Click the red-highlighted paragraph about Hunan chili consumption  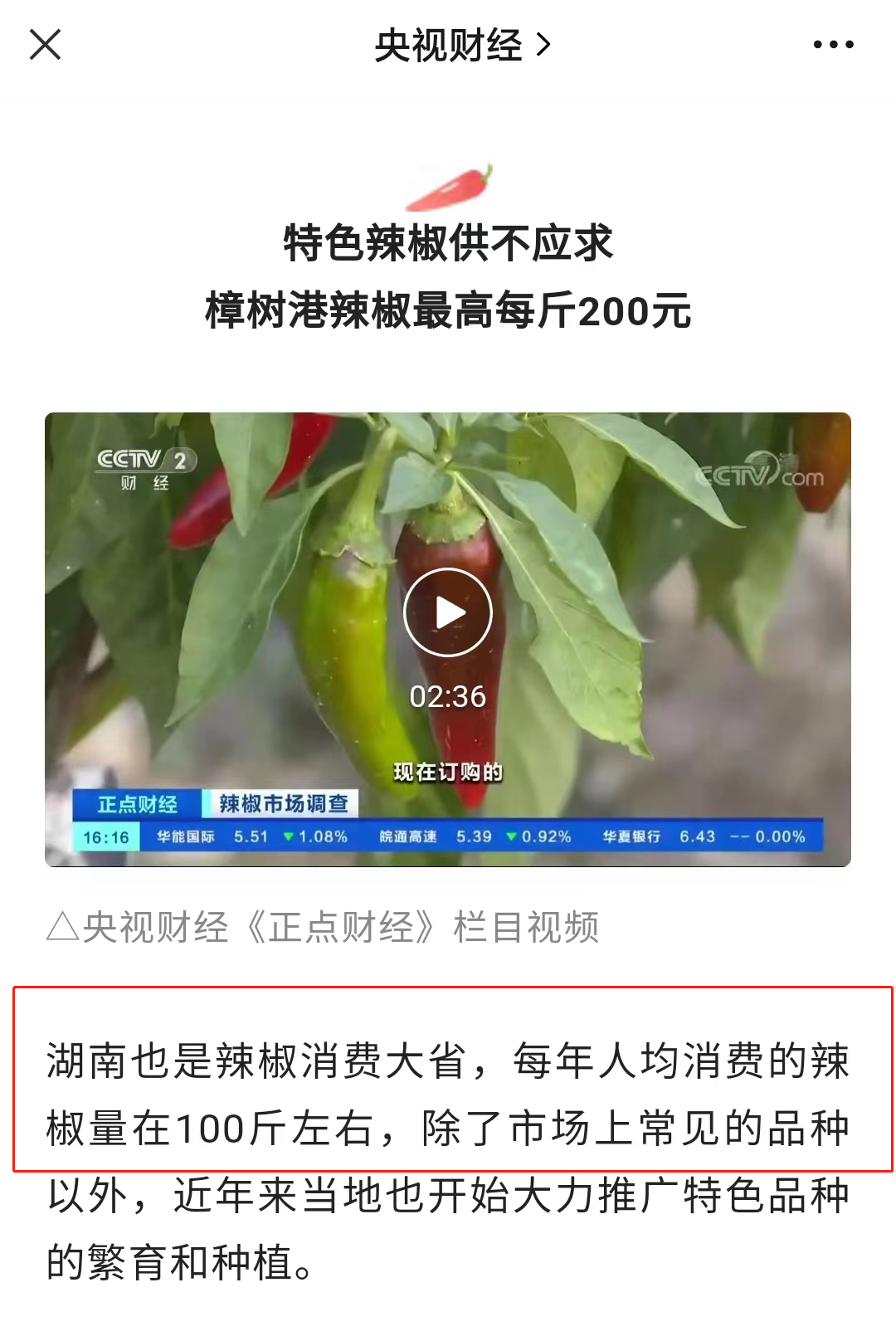447,1079
